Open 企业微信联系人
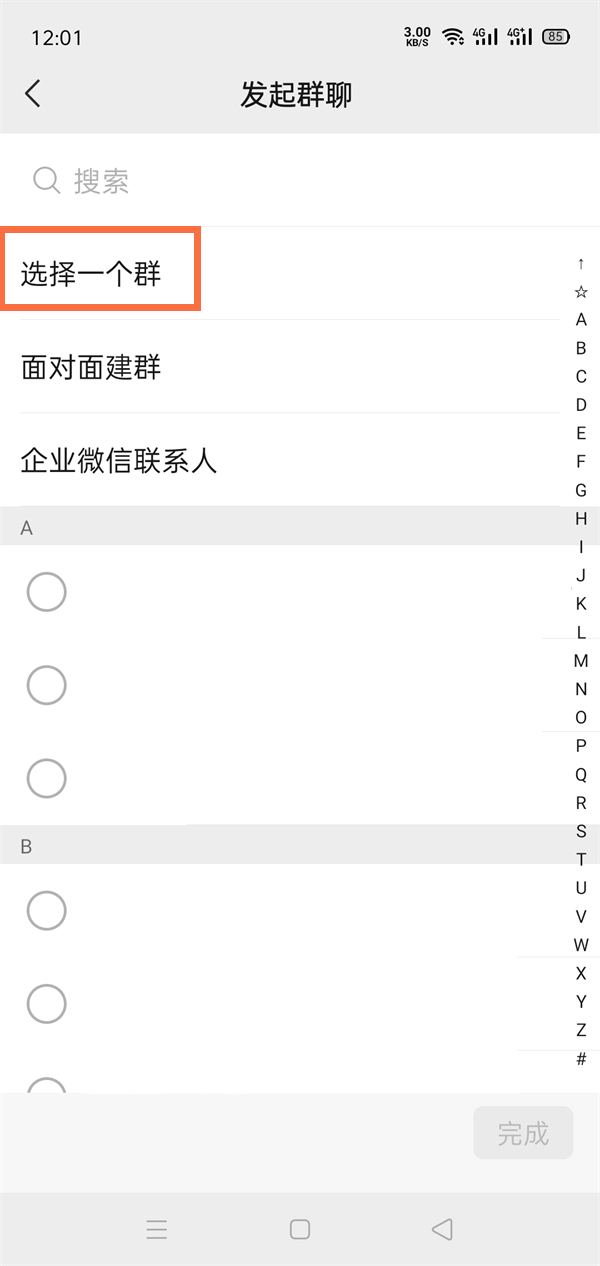The height and width of the screenshot is (1266, 600). point(119,461)
